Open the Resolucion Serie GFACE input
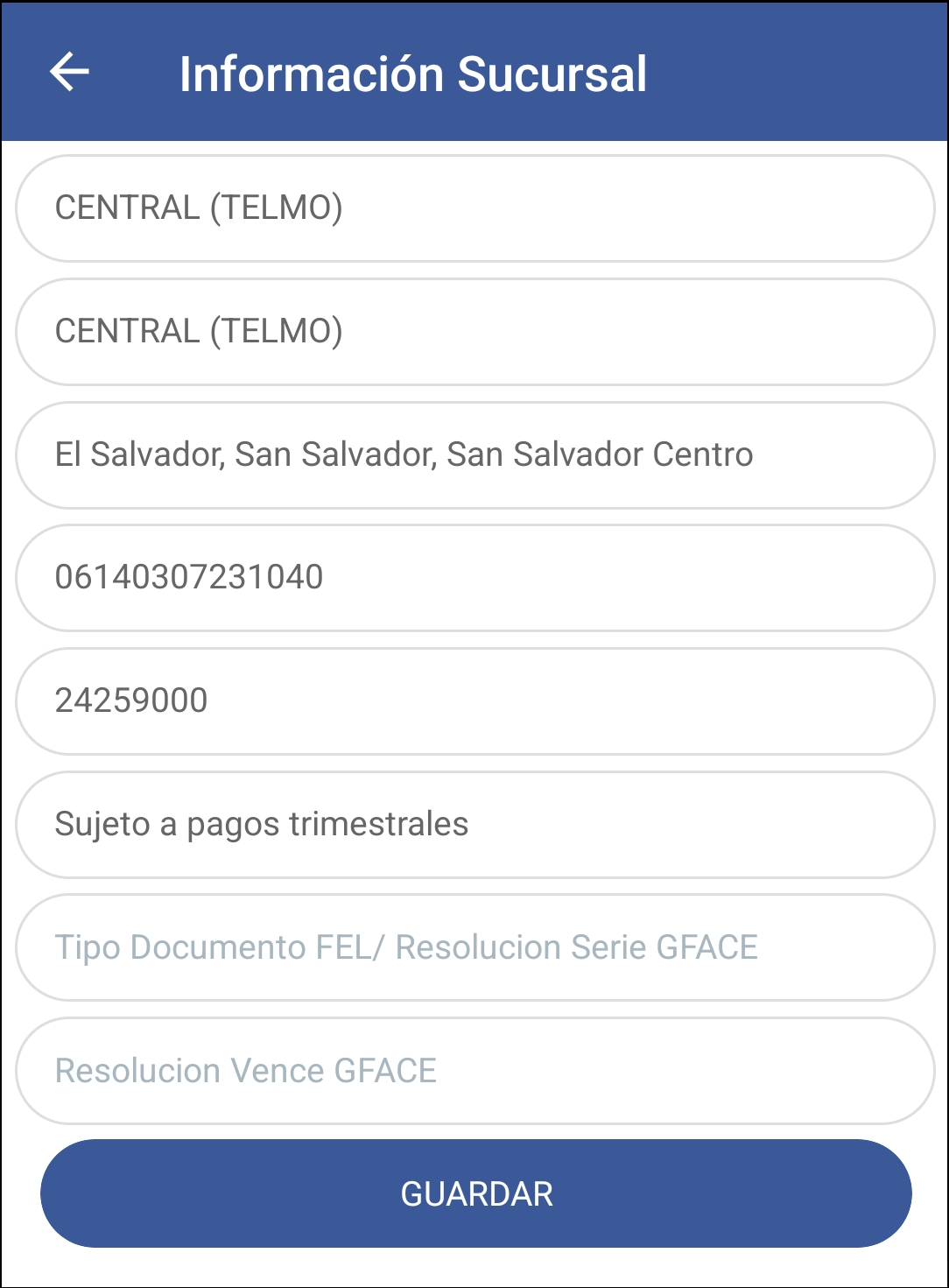 pos(473,947)
